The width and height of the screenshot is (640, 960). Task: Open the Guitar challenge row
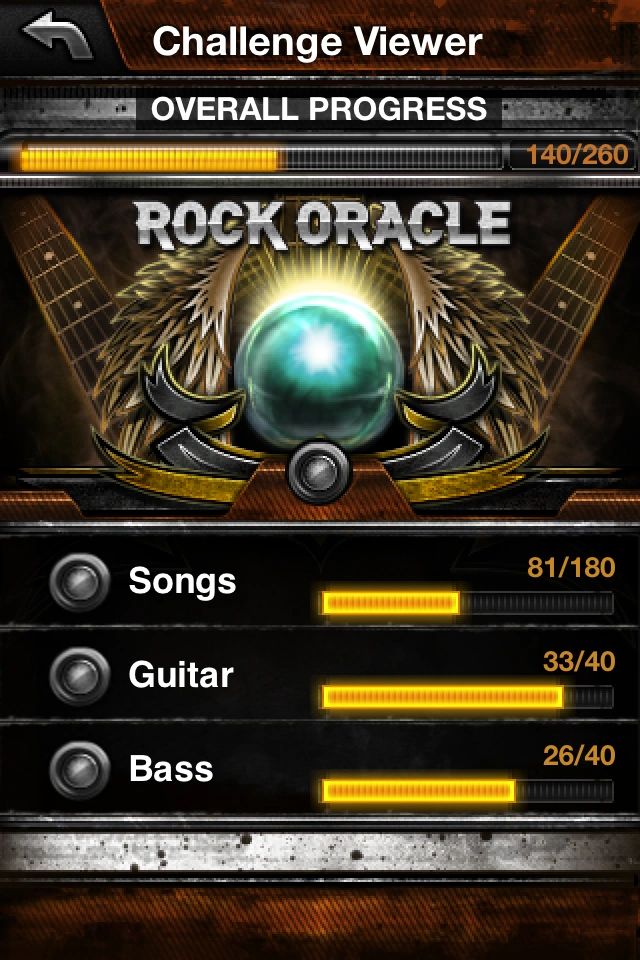click(320, 676)
